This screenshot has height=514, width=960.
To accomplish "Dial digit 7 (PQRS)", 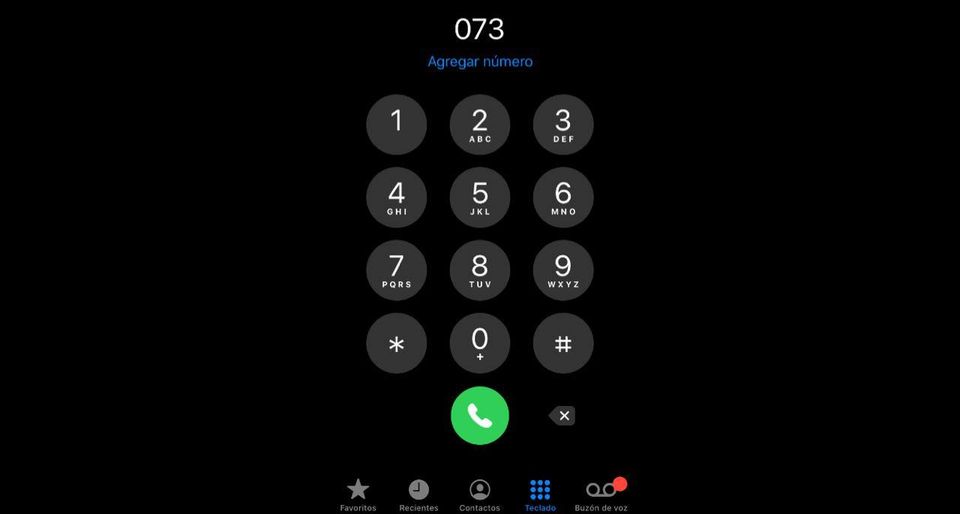I will click(396, 270).
